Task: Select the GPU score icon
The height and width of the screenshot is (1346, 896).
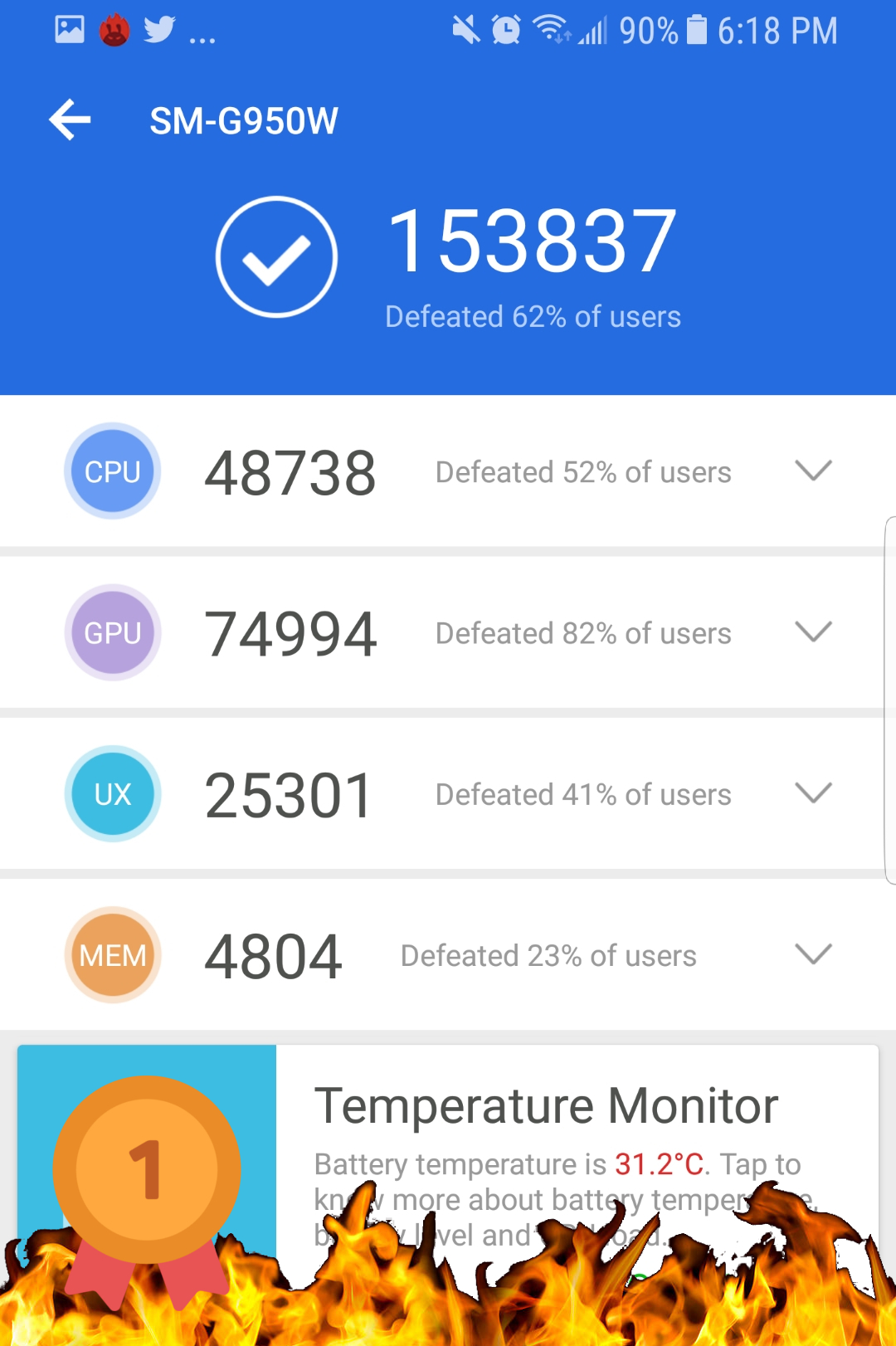Action: [111, 632]
